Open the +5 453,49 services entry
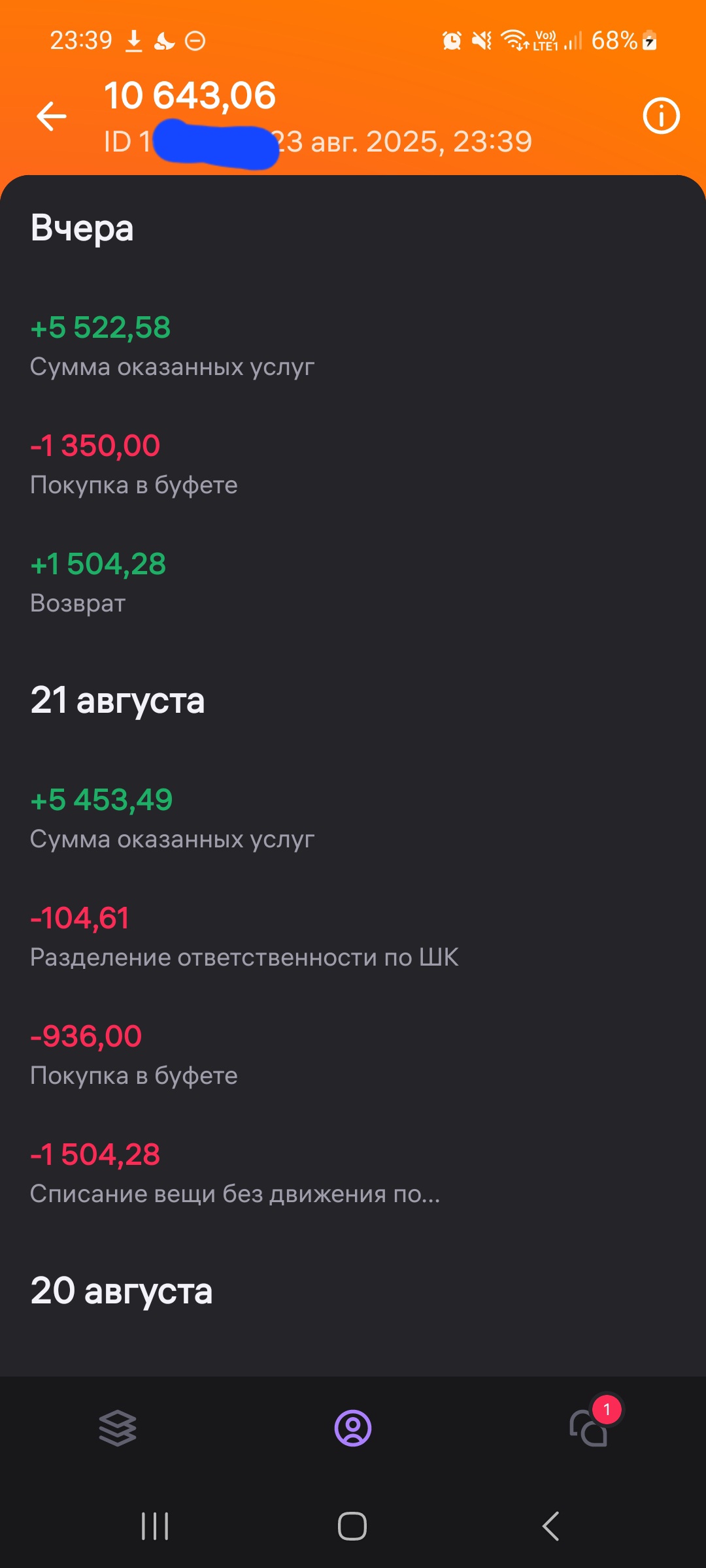The width and height of the screenshot is (706, 1568). 173,819
